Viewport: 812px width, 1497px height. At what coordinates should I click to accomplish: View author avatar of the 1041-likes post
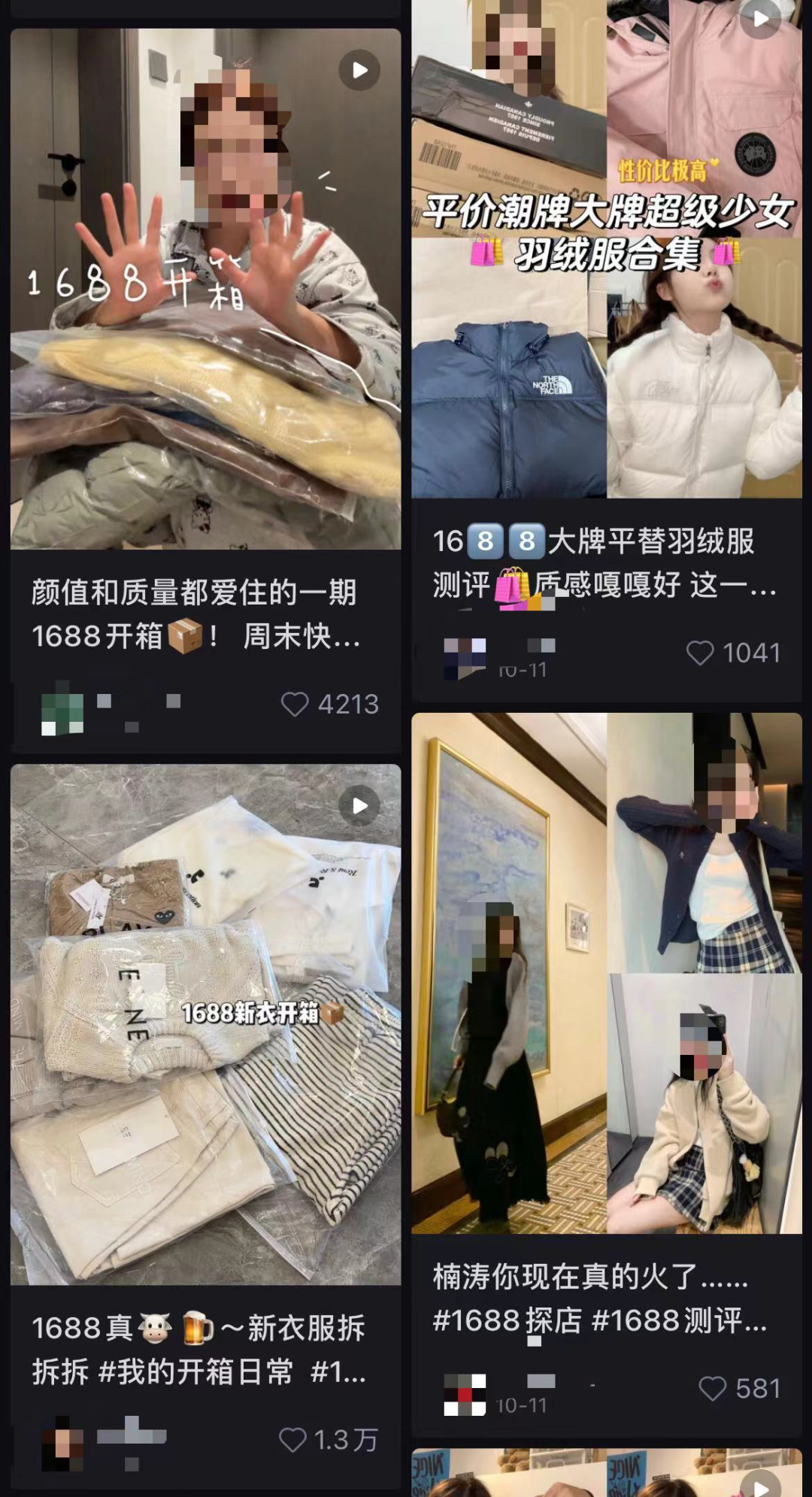(x=465, y=657)
